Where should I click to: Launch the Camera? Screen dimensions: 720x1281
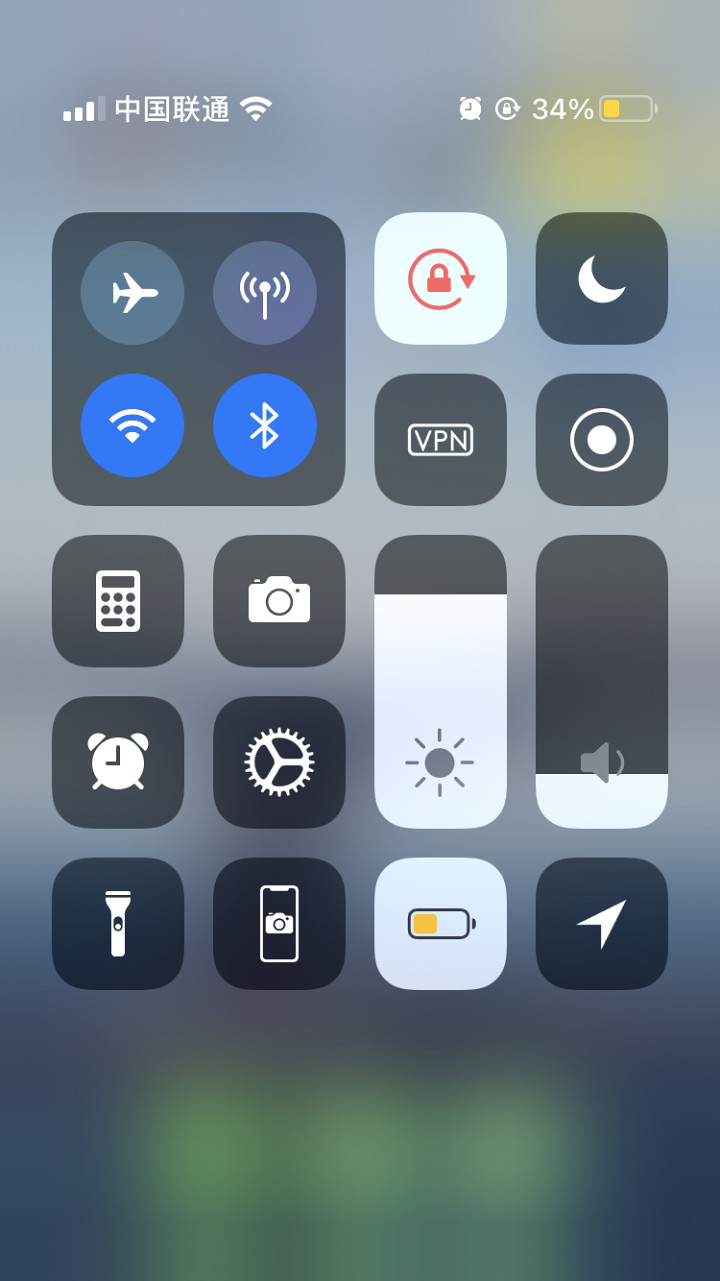279,601
